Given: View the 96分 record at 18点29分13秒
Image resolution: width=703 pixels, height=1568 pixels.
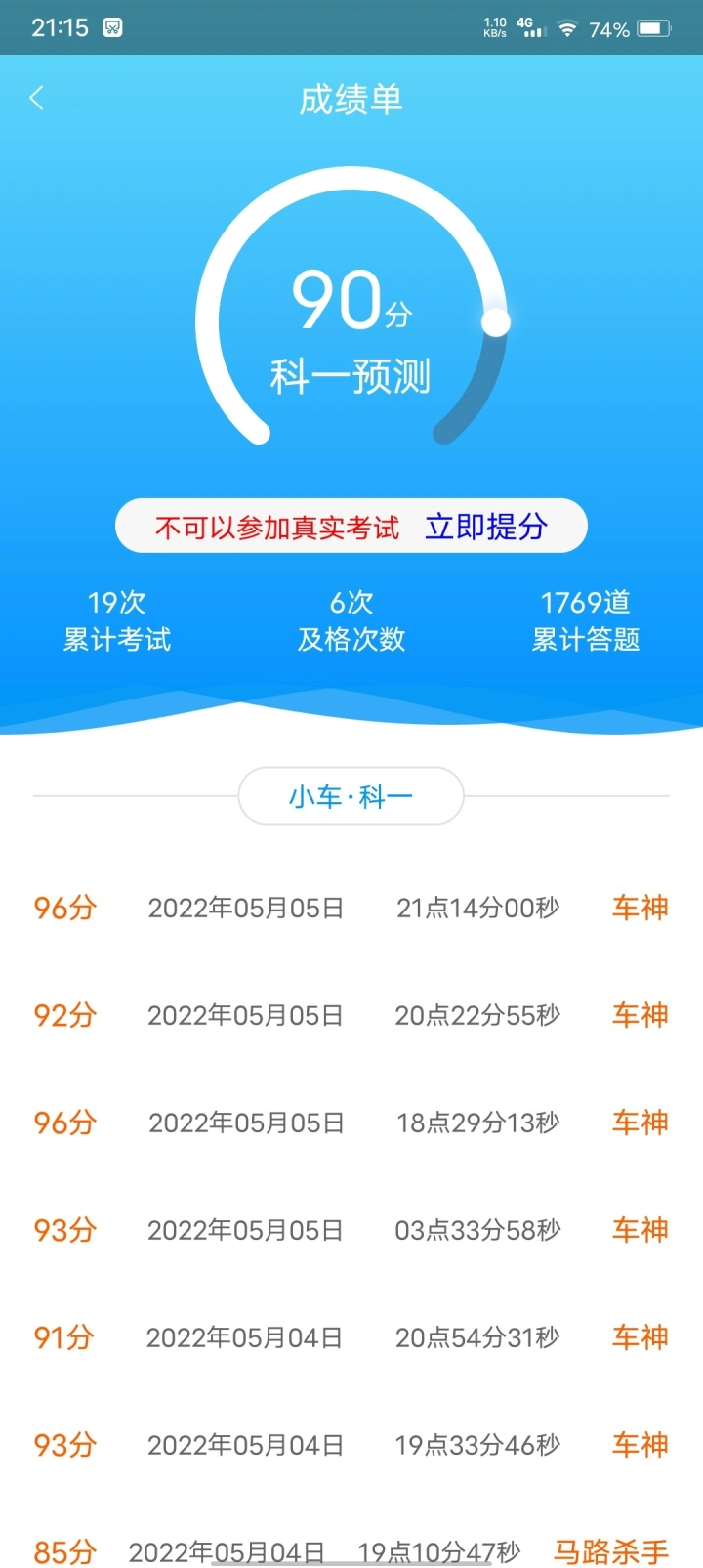Looking at the screenshot, I should point(351,1123).
